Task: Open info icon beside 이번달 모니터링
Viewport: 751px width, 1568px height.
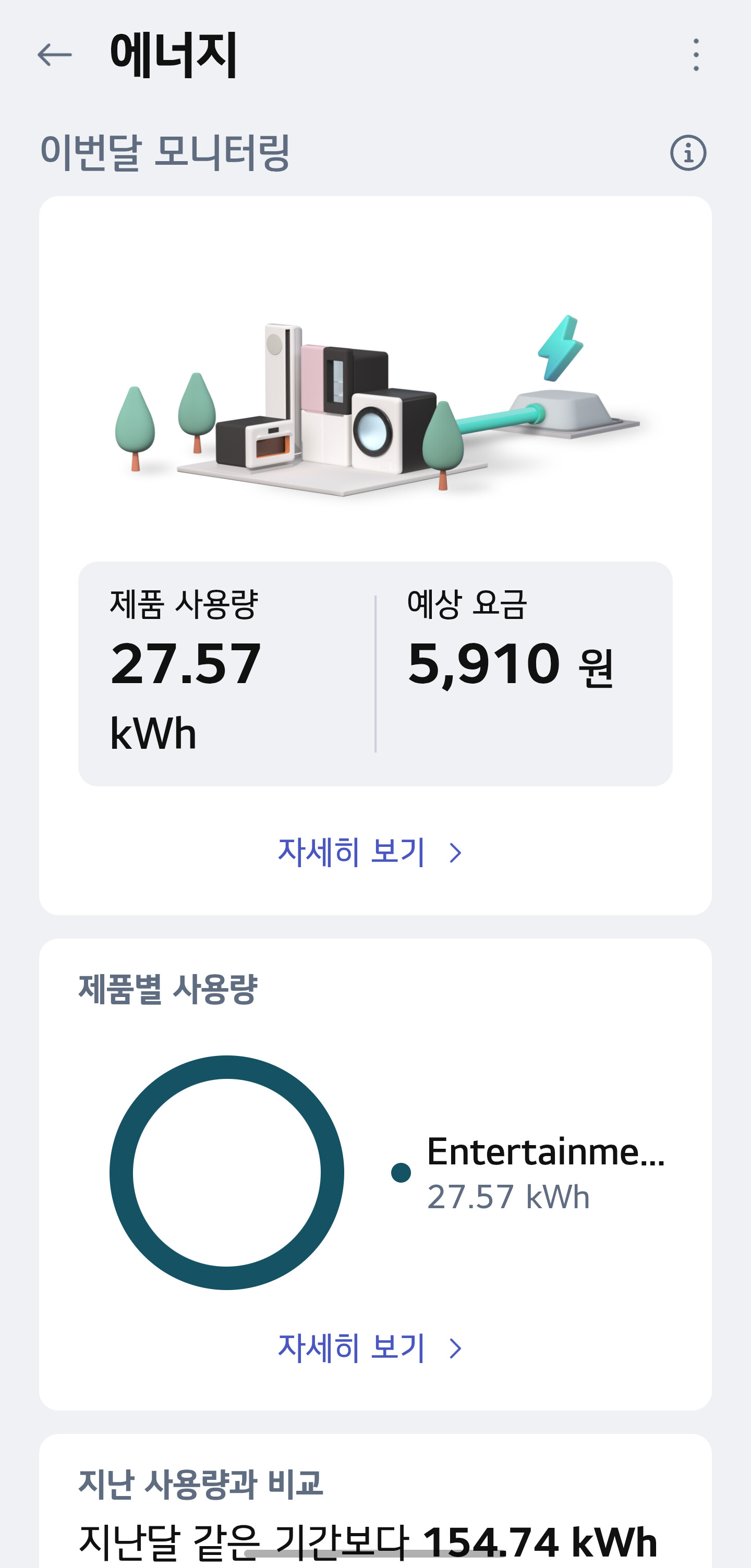Action: (x=688, y=153)
